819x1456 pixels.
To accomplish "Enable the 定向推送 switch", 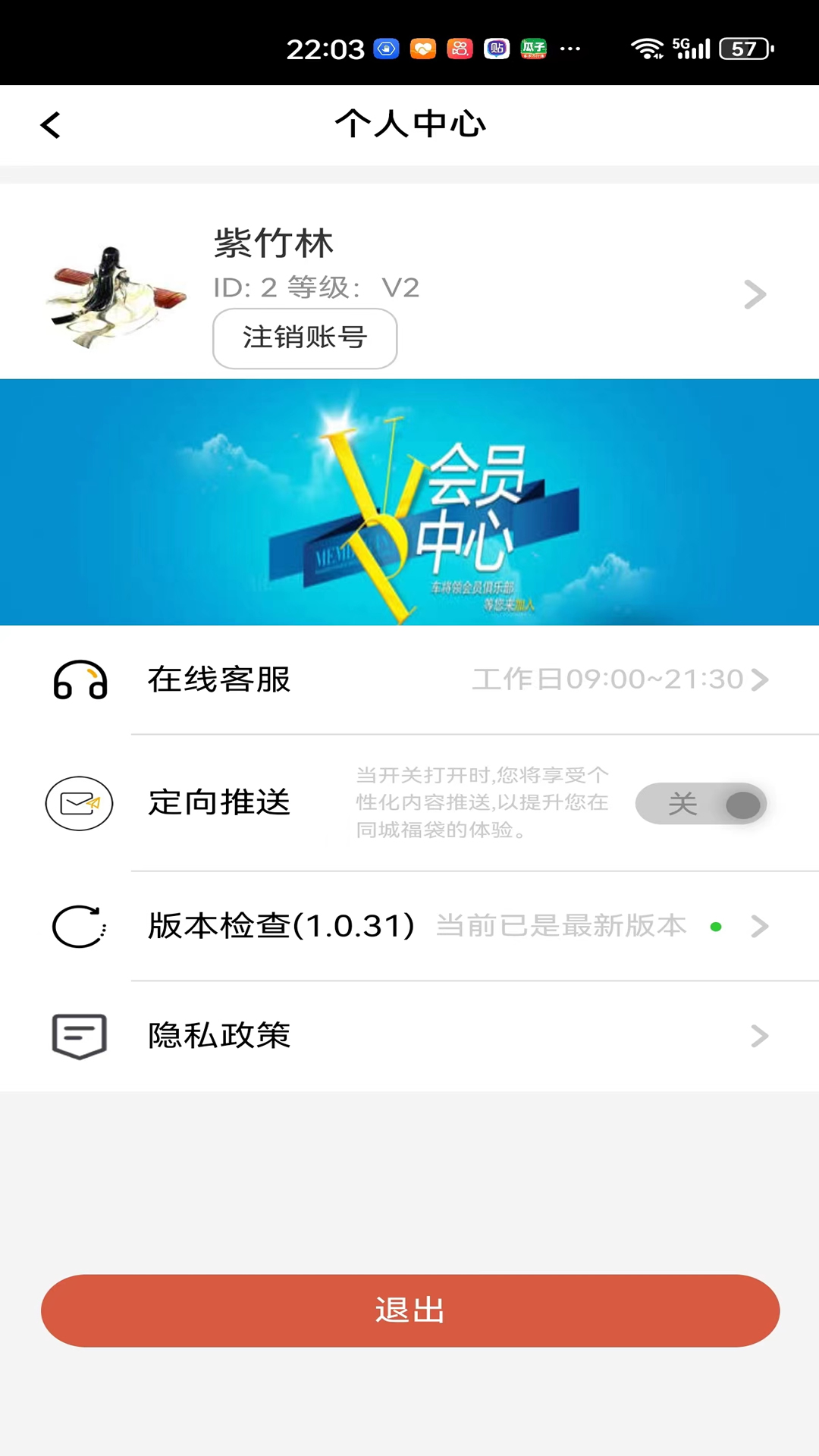I will tap(700, 804).
